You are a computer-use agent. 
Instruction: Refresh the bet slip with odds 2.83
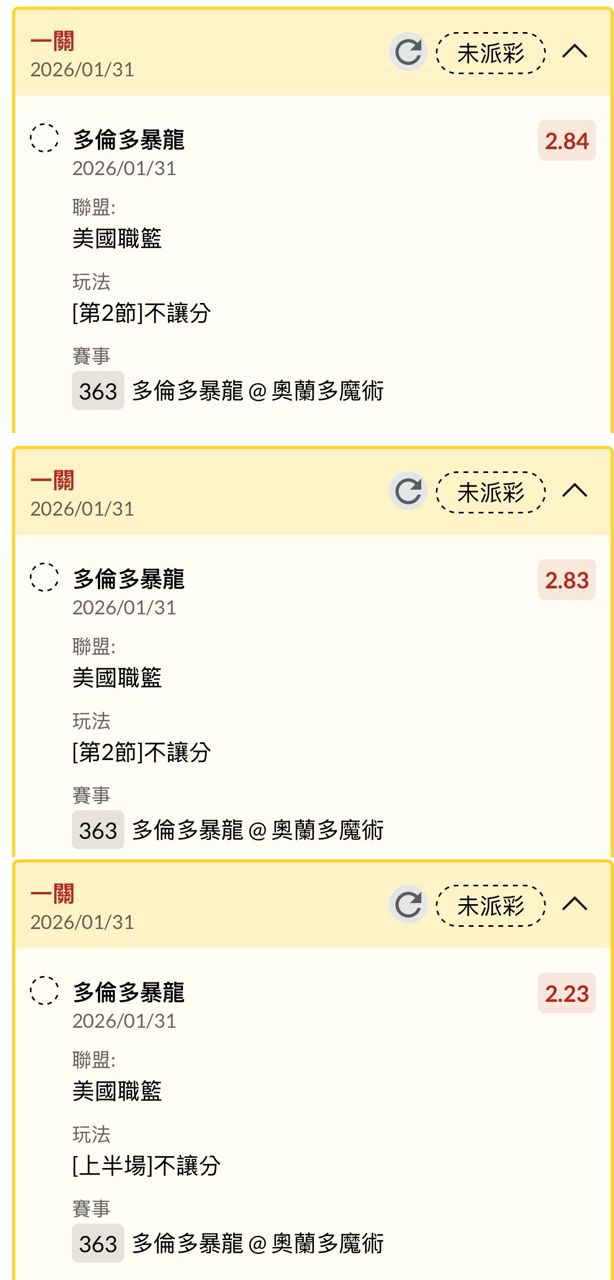(407, 491)
